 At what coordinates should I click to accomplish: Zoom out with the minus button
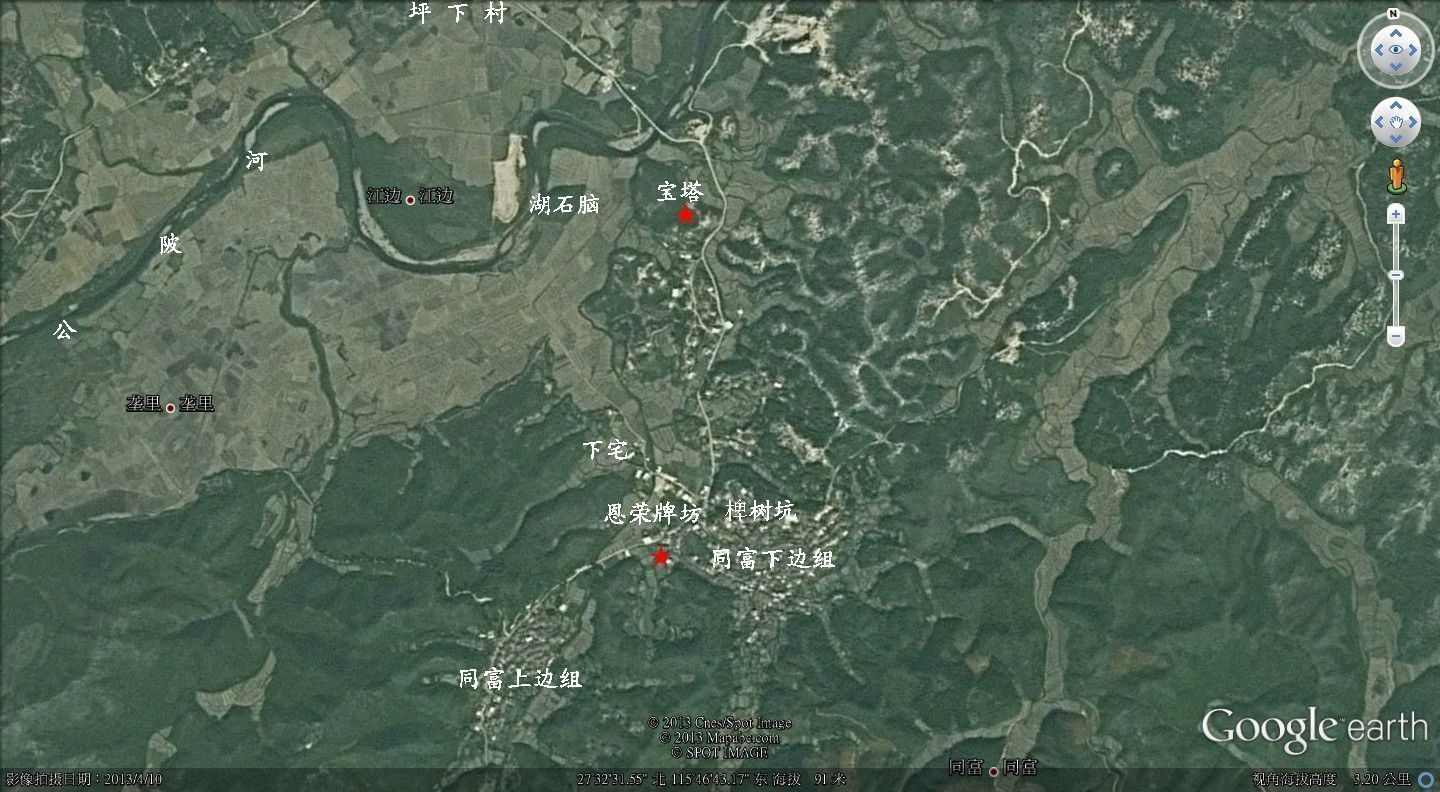[x=1395, y=337]
